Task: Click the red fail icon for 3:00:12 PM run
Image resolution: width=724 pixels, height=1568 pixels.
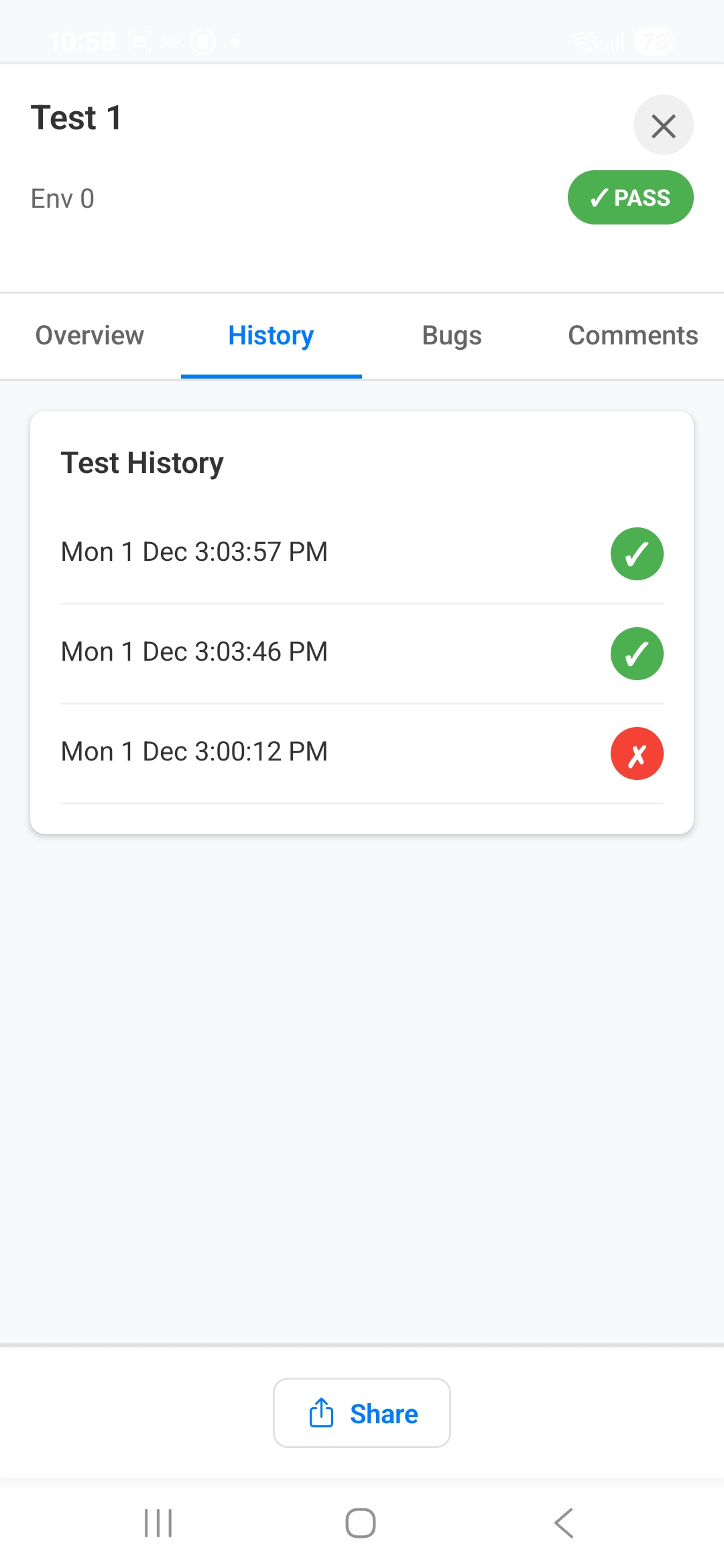Action: [x=636, y=753]
